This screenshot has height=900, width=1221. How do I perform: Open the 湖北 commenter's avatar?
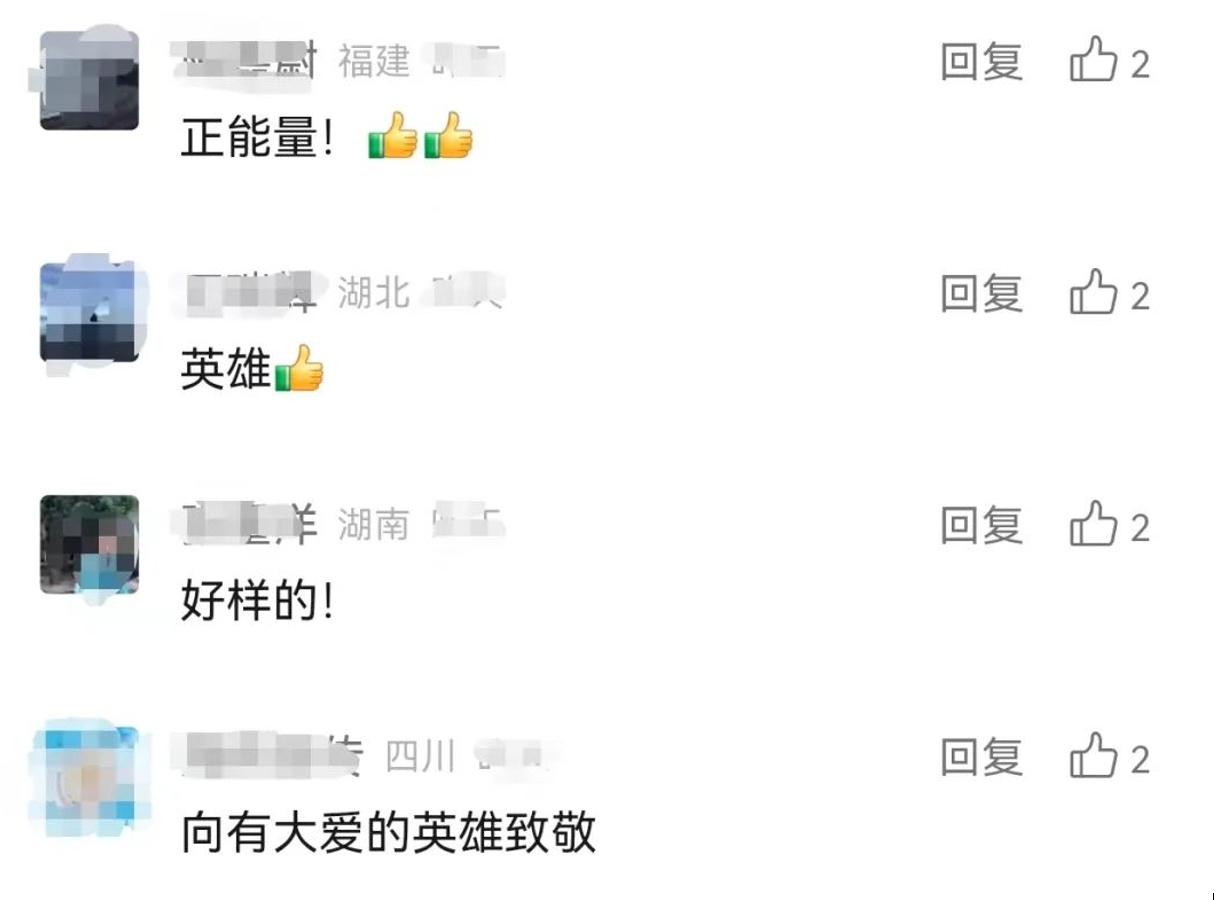pyautogui.click(x=89, y=311)
